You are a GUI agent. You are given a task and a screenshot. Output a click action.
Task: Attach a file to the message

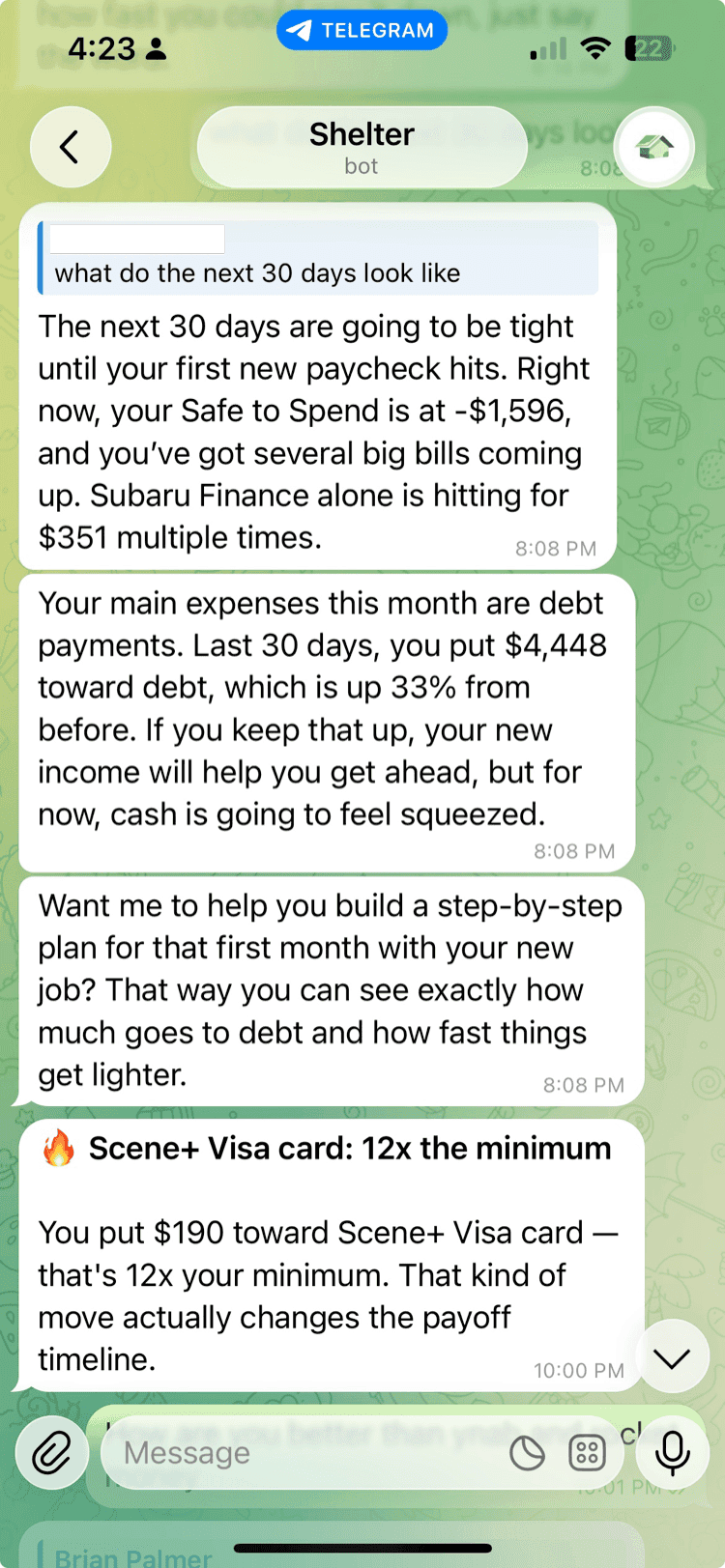[52, 1452]
